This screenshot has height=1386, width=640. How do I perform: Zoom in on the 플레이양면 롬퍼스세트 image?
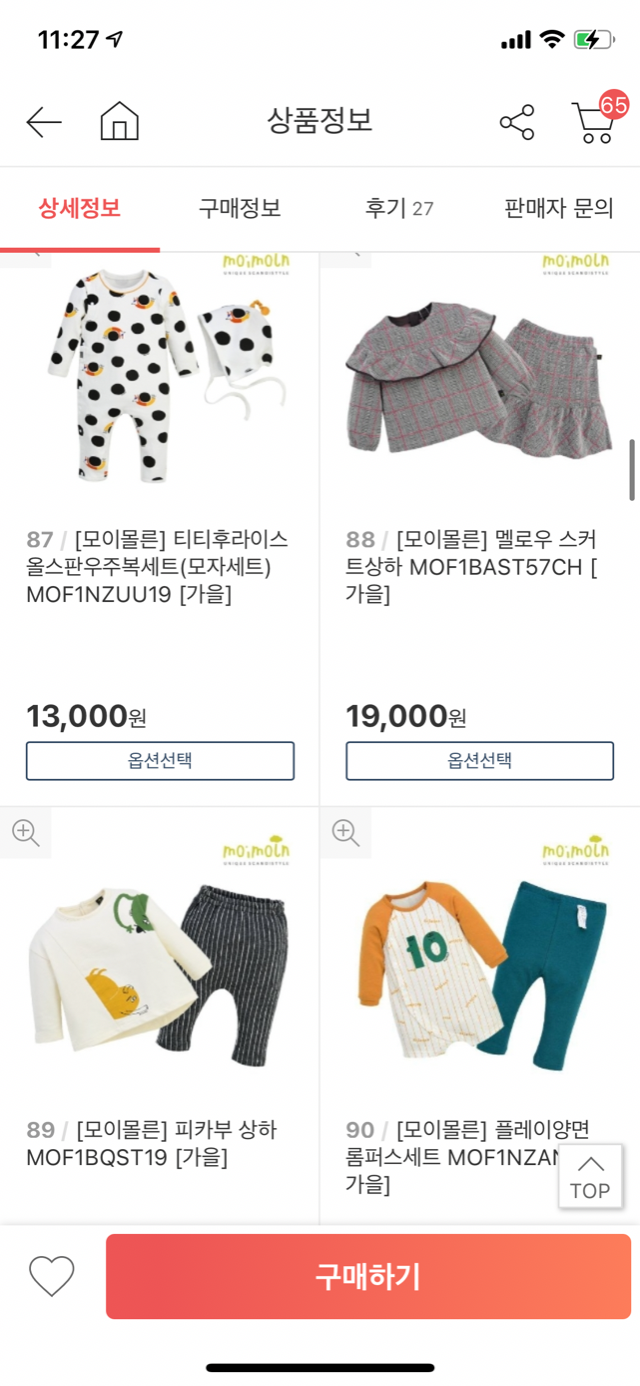[x=345, y=832]
